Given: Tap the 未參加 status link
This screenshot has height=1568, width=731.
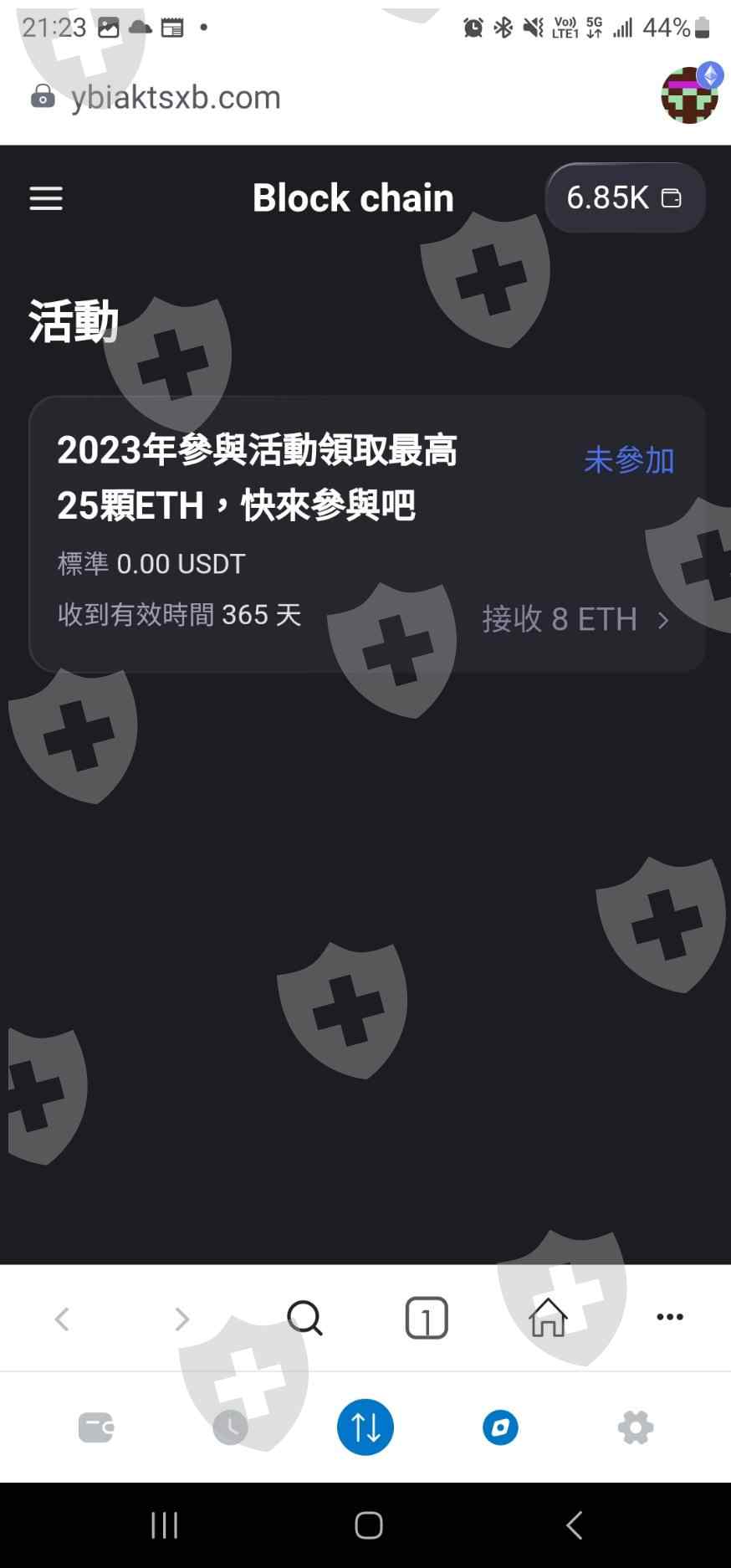Looking at the screenshot, I should (629, 460).
